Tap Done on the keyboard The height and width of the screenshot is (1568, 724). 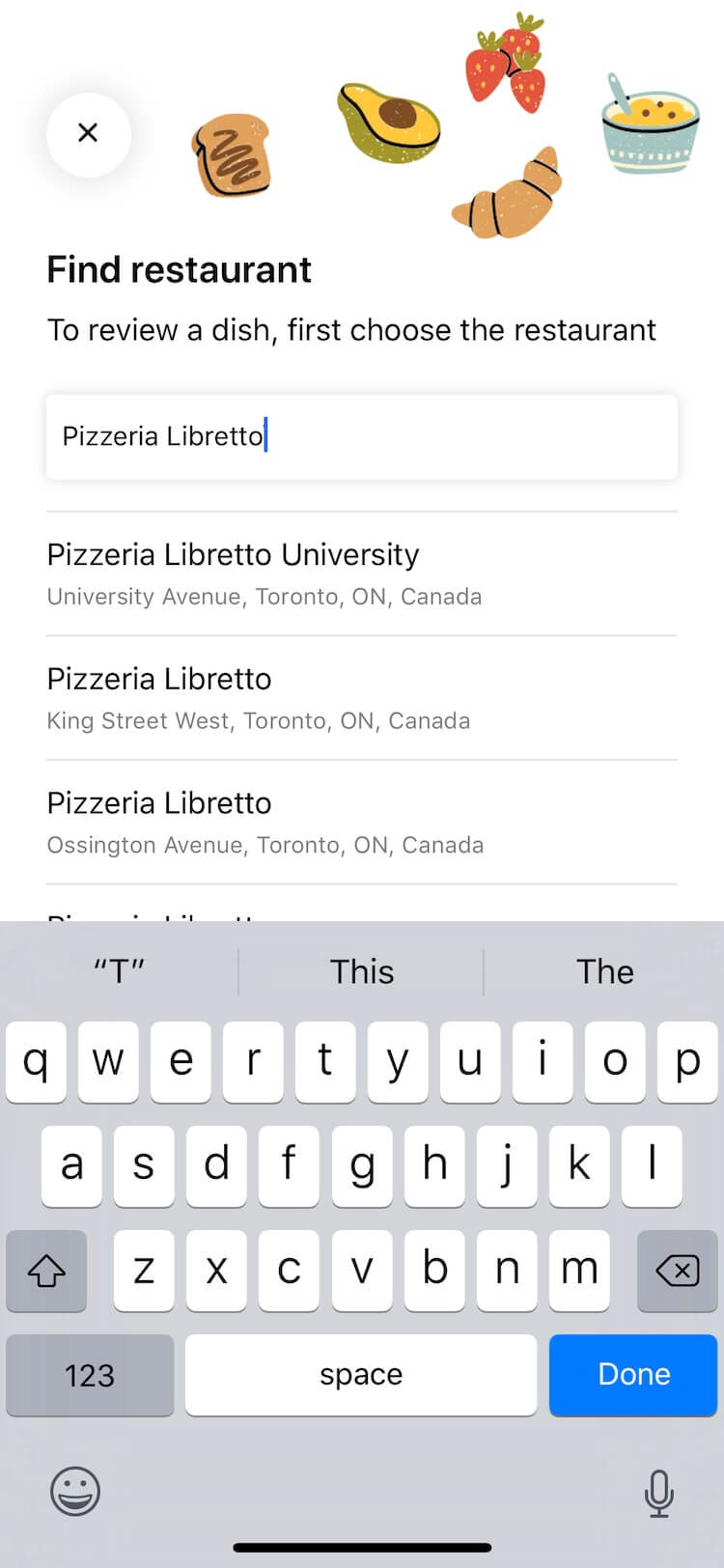tap(633, 1374)
